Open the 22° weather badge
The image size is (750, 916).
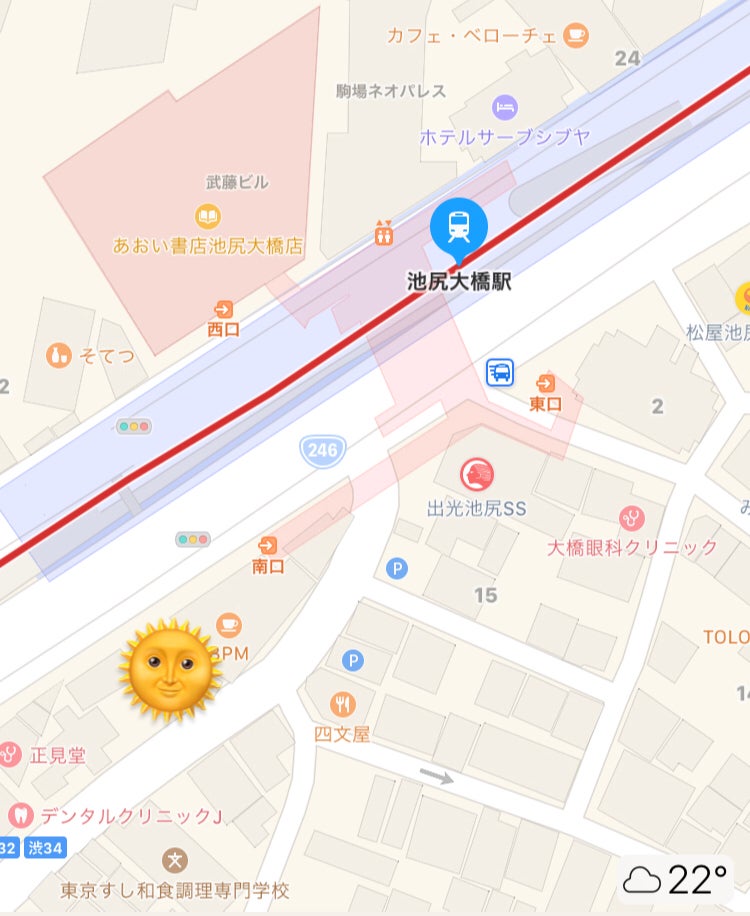pos(676,880)
